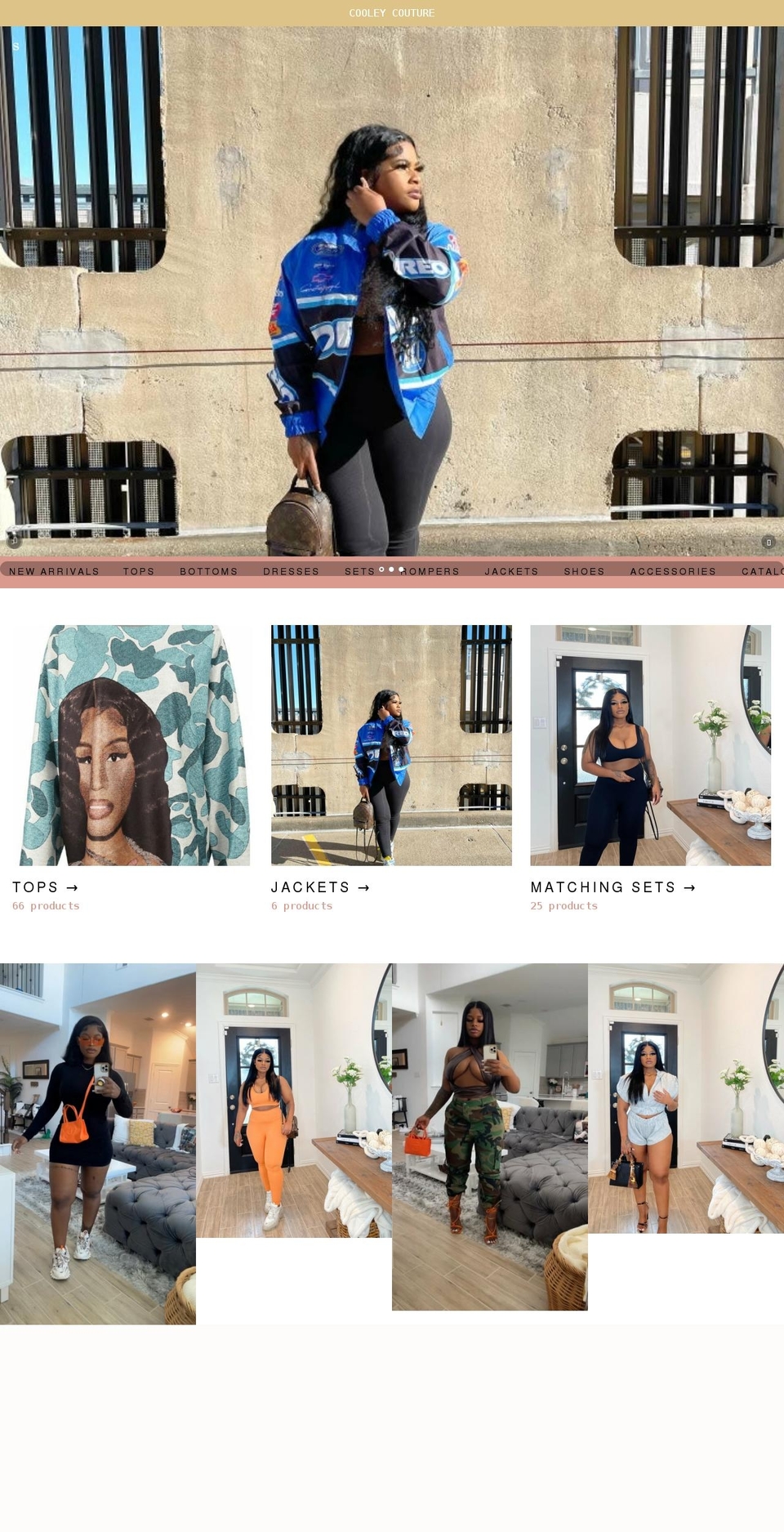Select ACCESSORIES from the nav bar

tap(674, 571)
